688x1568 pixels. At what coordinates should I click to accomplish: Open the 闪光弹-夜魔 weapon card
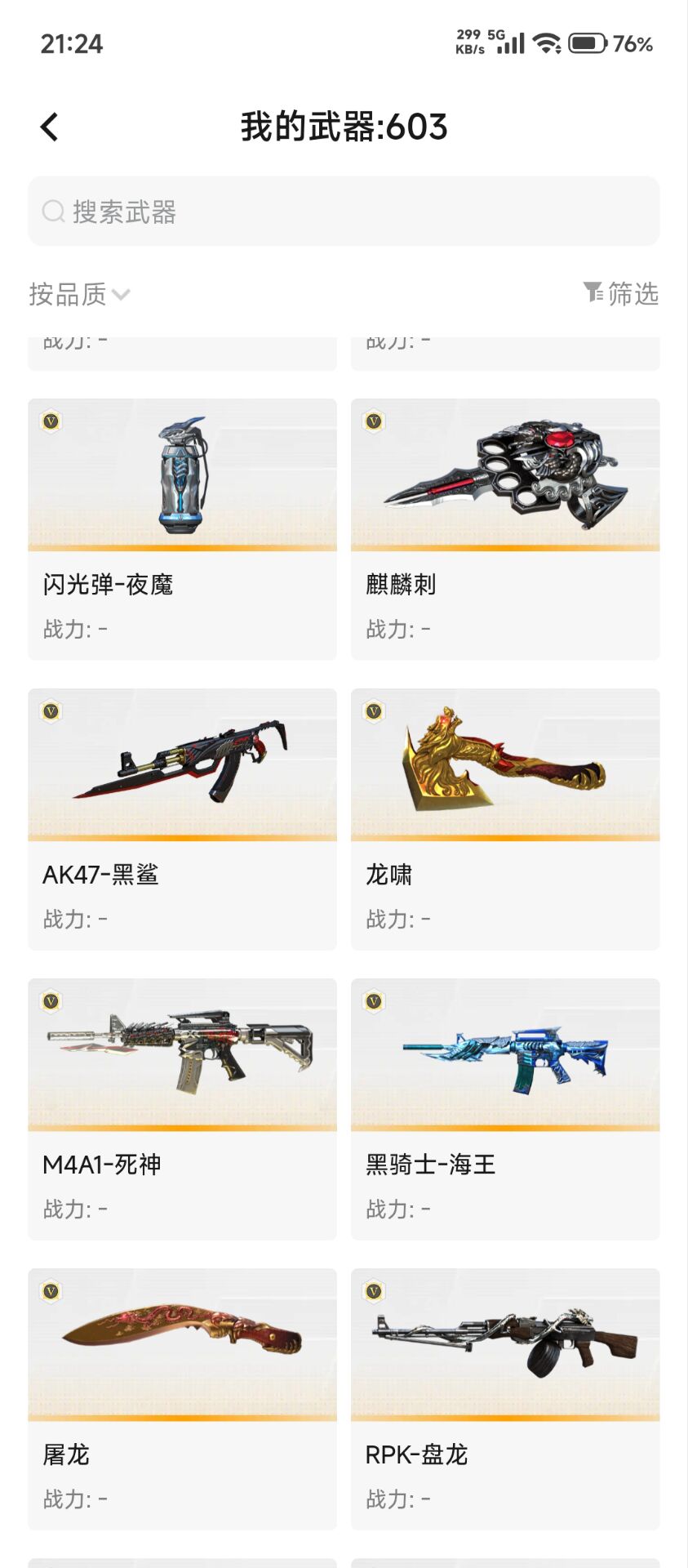[x=182, y=529]
